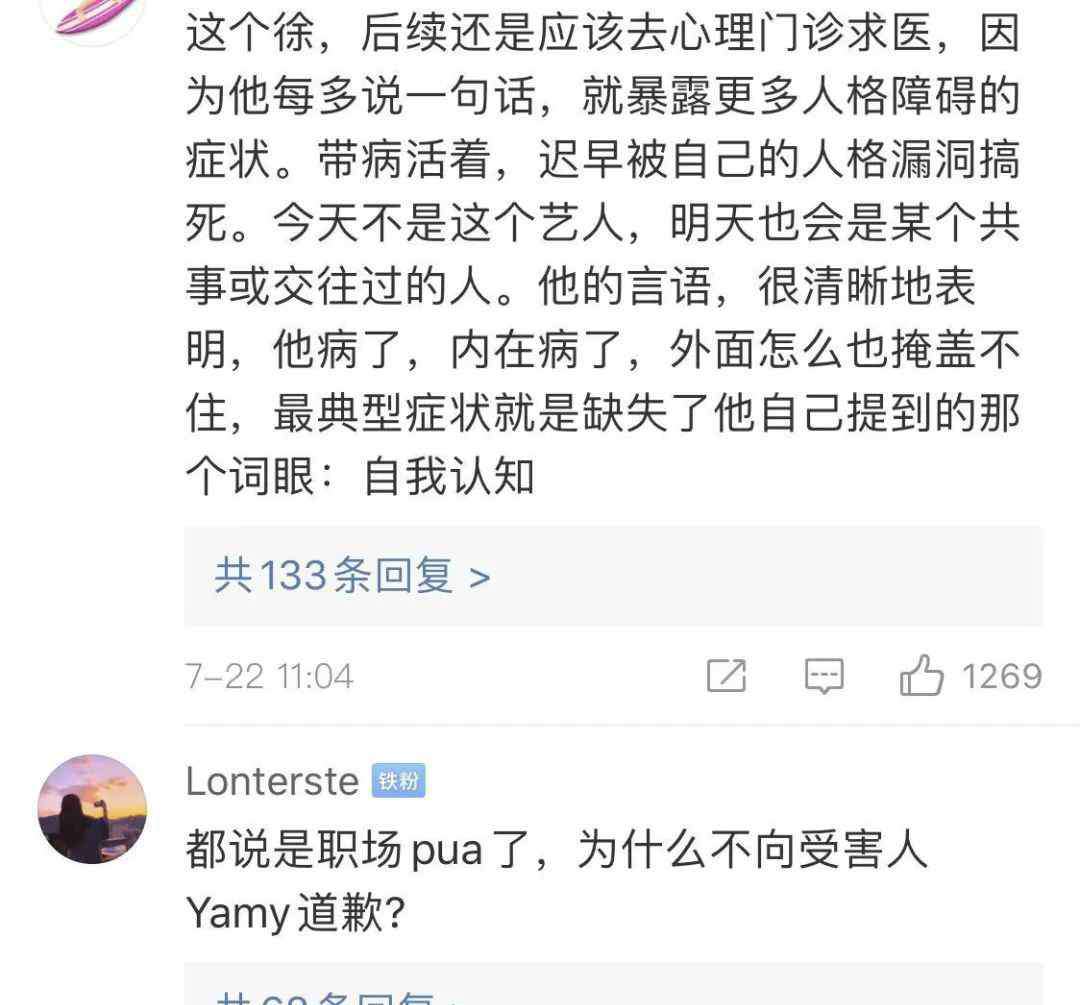Reply to the comment posted 7-22 11:04
This screenshot has width=1080, height=1005.
[824, 677]
